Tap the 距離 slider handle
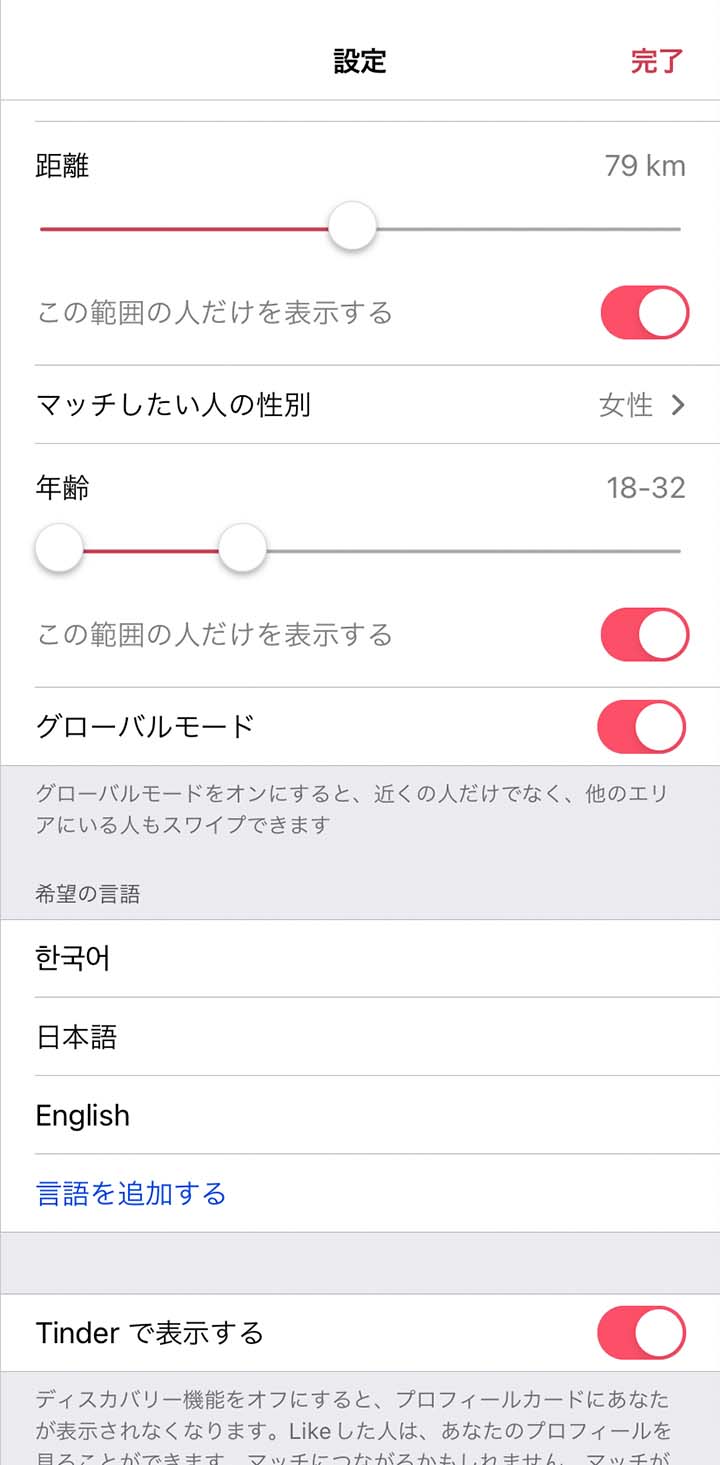The image size is (720, 1465). pyautogui.click(x=352, y=227)
